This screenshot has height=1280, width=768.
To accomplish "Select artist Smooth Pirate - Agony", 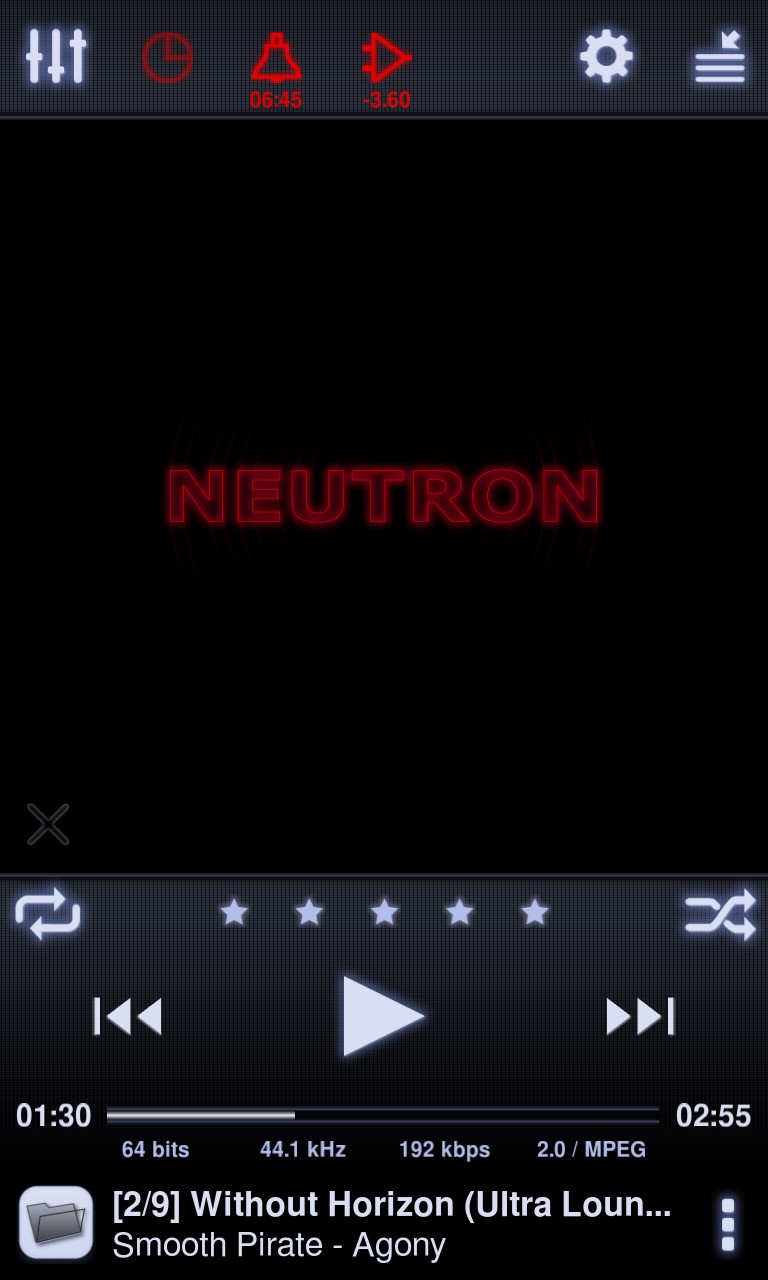I will pyautogui.click(x=279, y=1245).
